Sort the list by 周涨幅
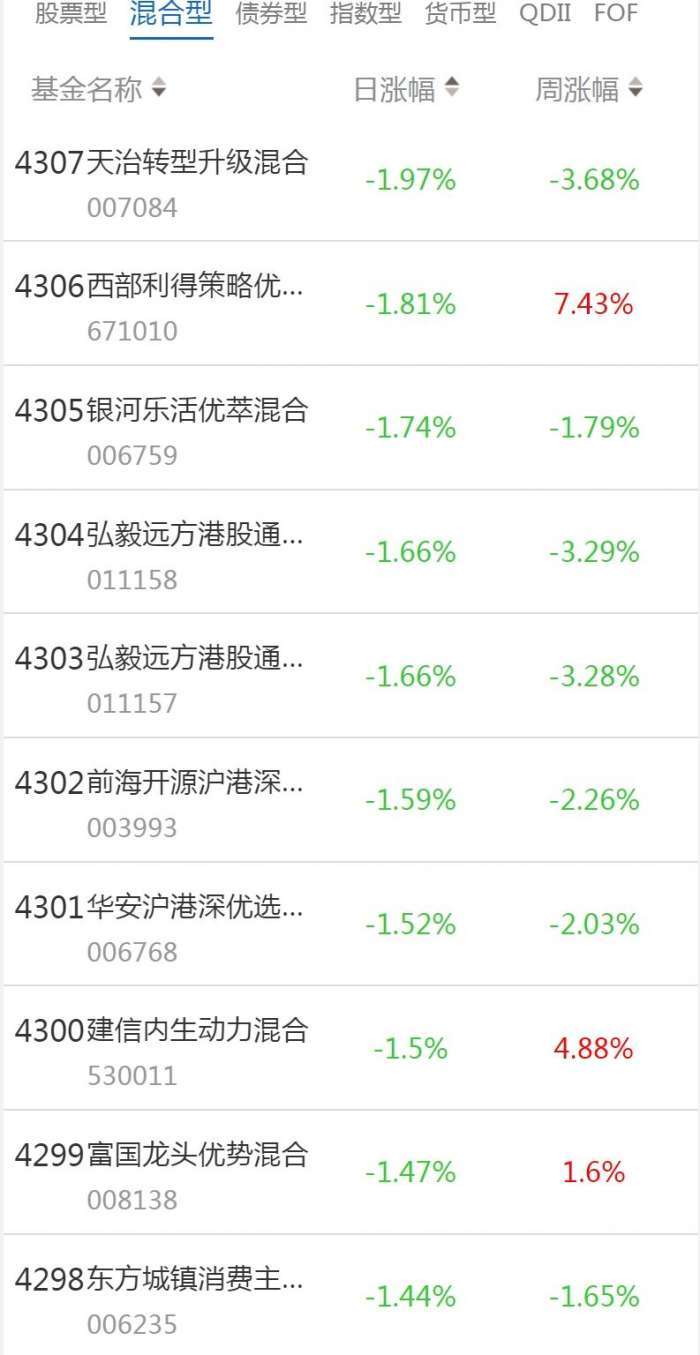Viewport: 700px width, 1355px height. 588,90
